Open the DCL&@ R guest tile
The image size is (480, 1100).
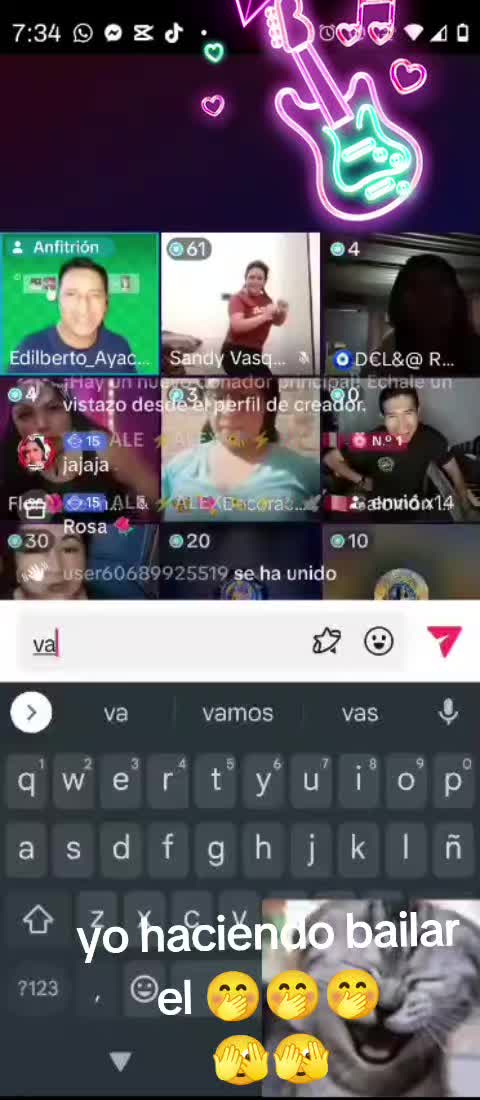click(x=401, y=304)
